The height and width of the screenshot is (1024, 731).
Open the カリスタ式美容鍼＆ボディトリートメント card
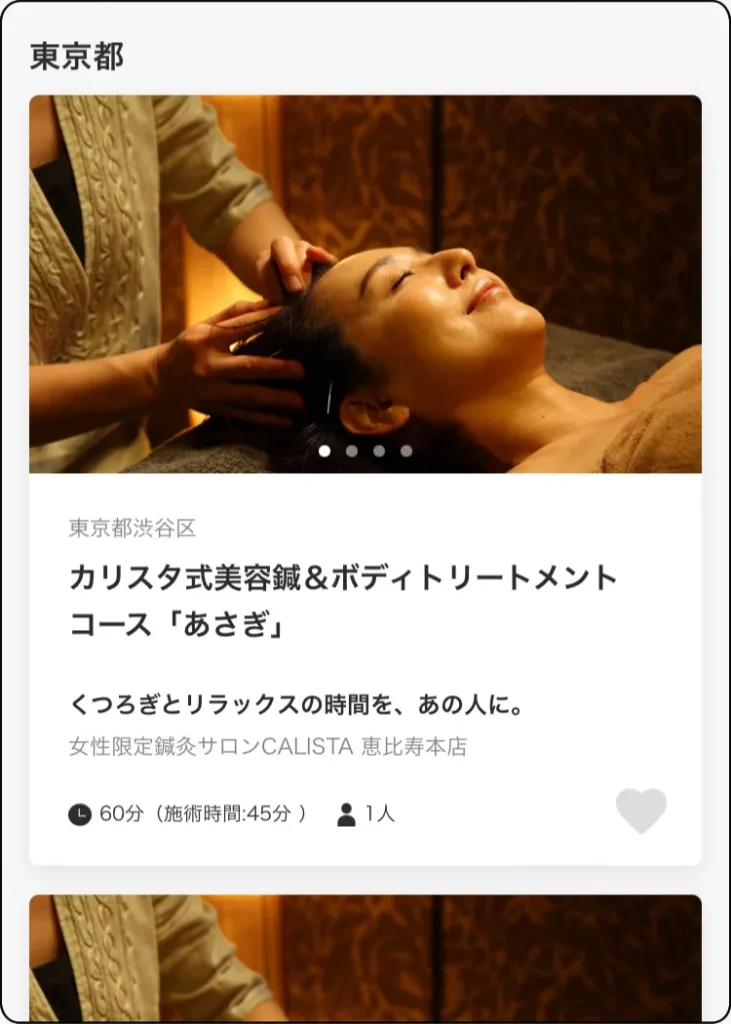pyautogui.click(x=344, y=602)
